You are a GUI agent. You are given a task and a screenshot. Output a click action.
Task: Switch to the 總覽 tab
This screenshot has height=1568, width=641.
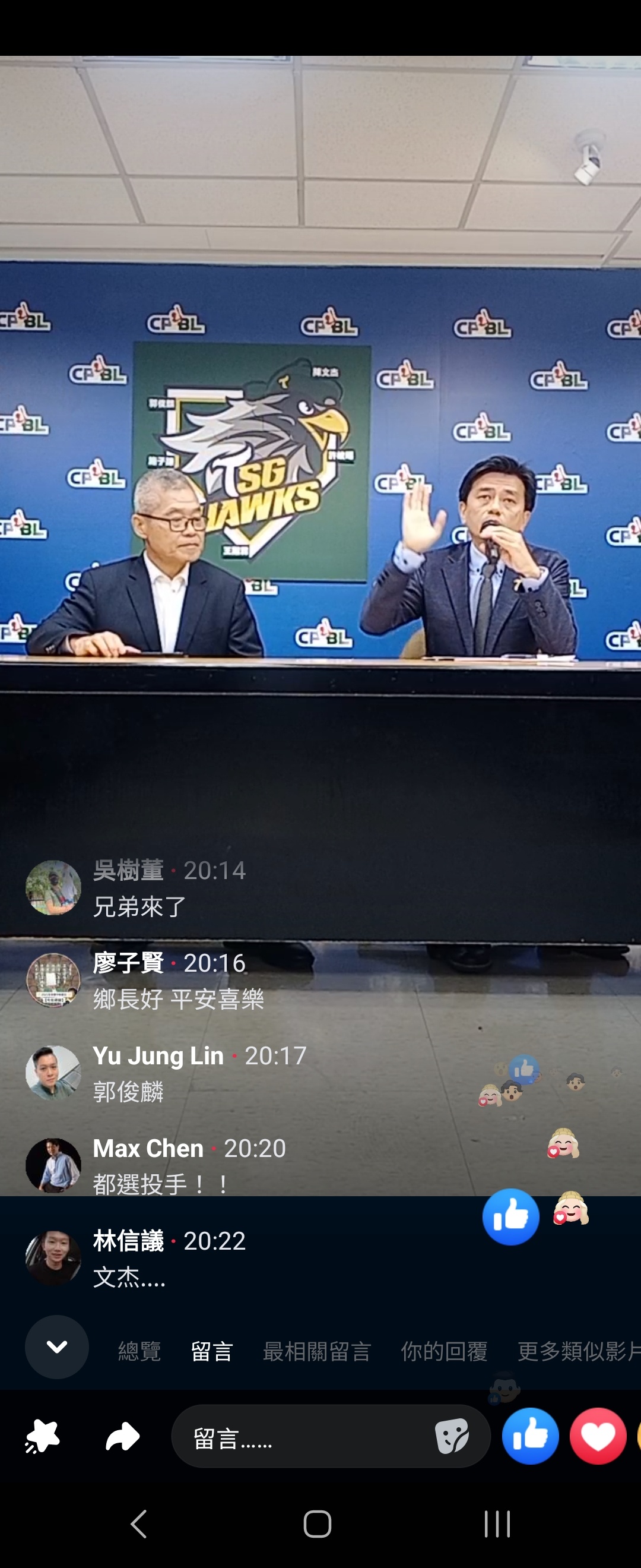click(x=139, y=1351)
